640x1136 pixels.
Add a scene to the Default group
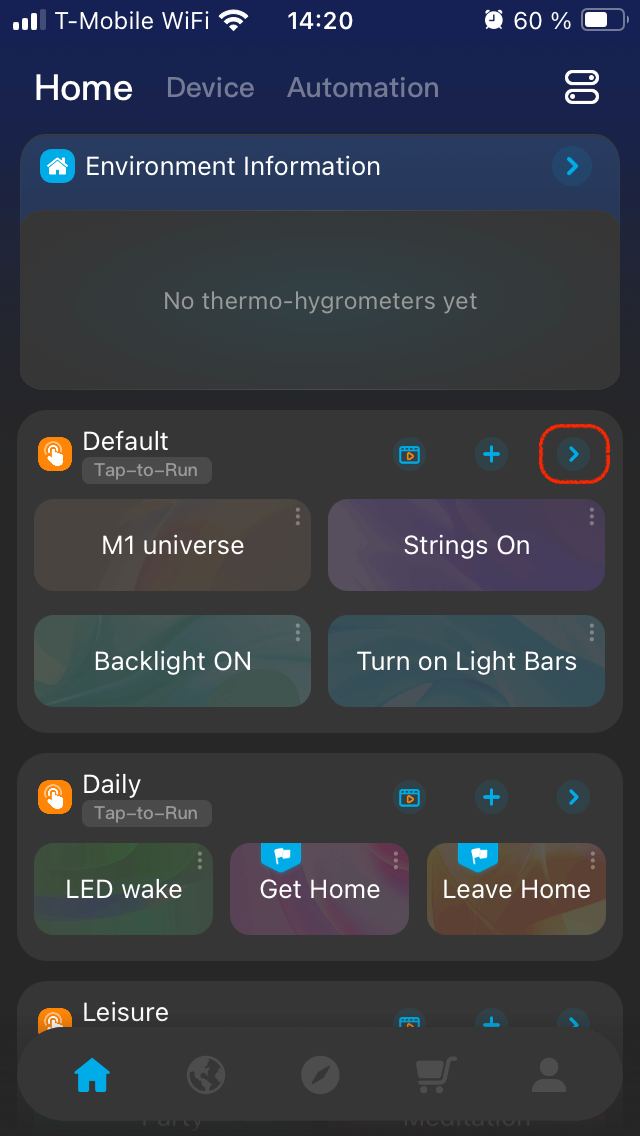491,454
